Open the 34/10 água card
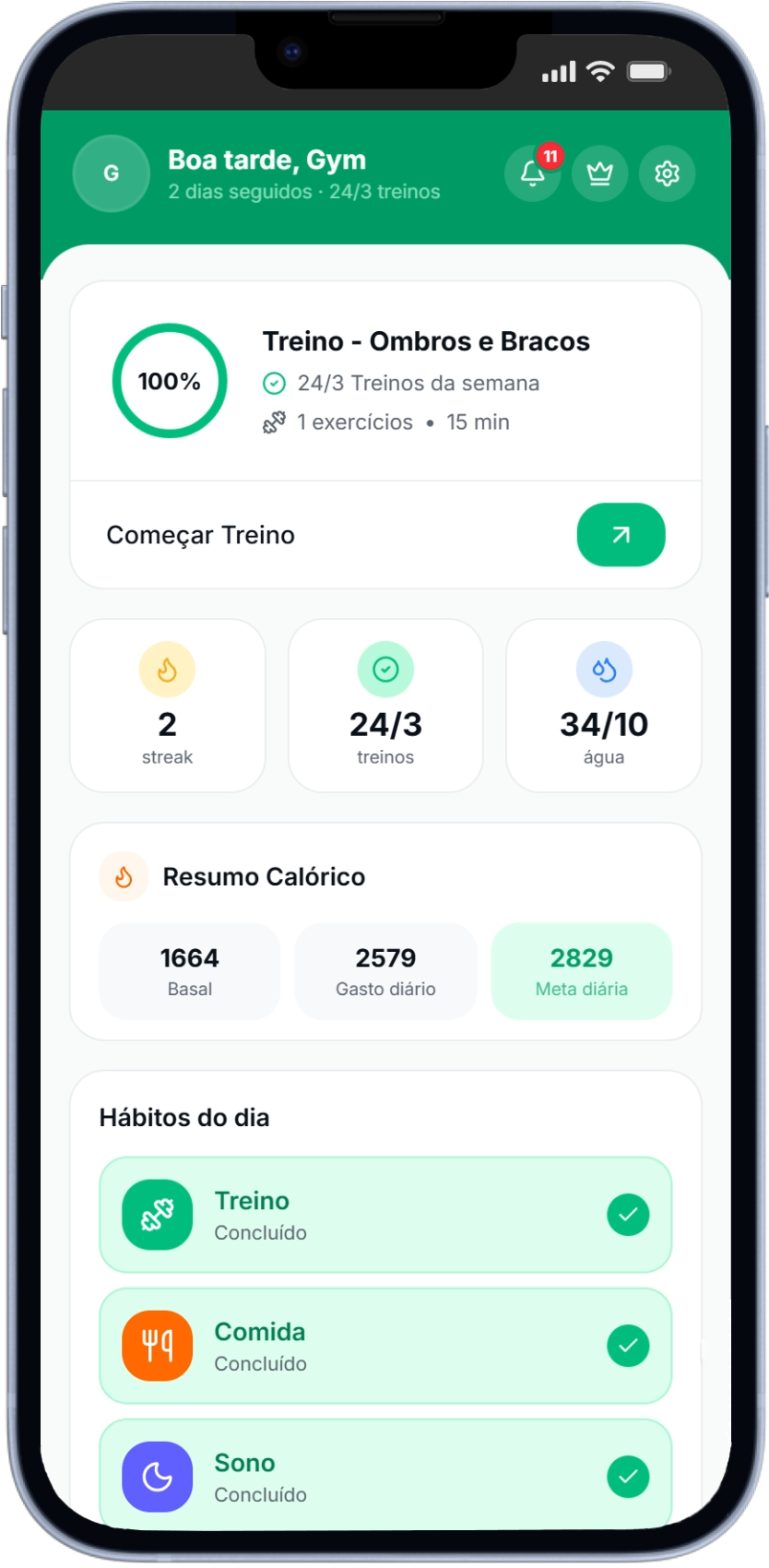This screenshot has width=769, height=1568. (603, 706)
